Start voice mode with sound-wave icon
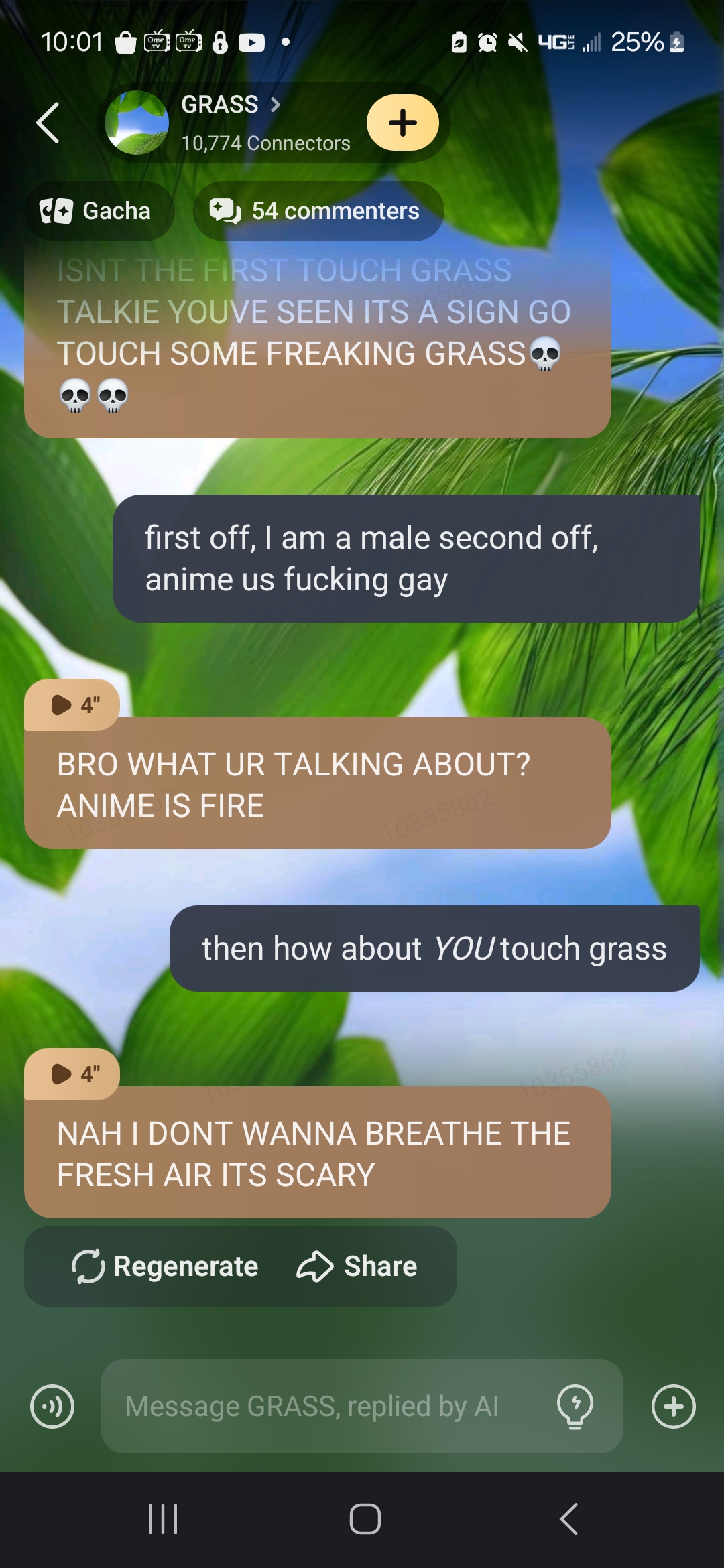This screenshot has width=724, height=1568. (52, 1407)
